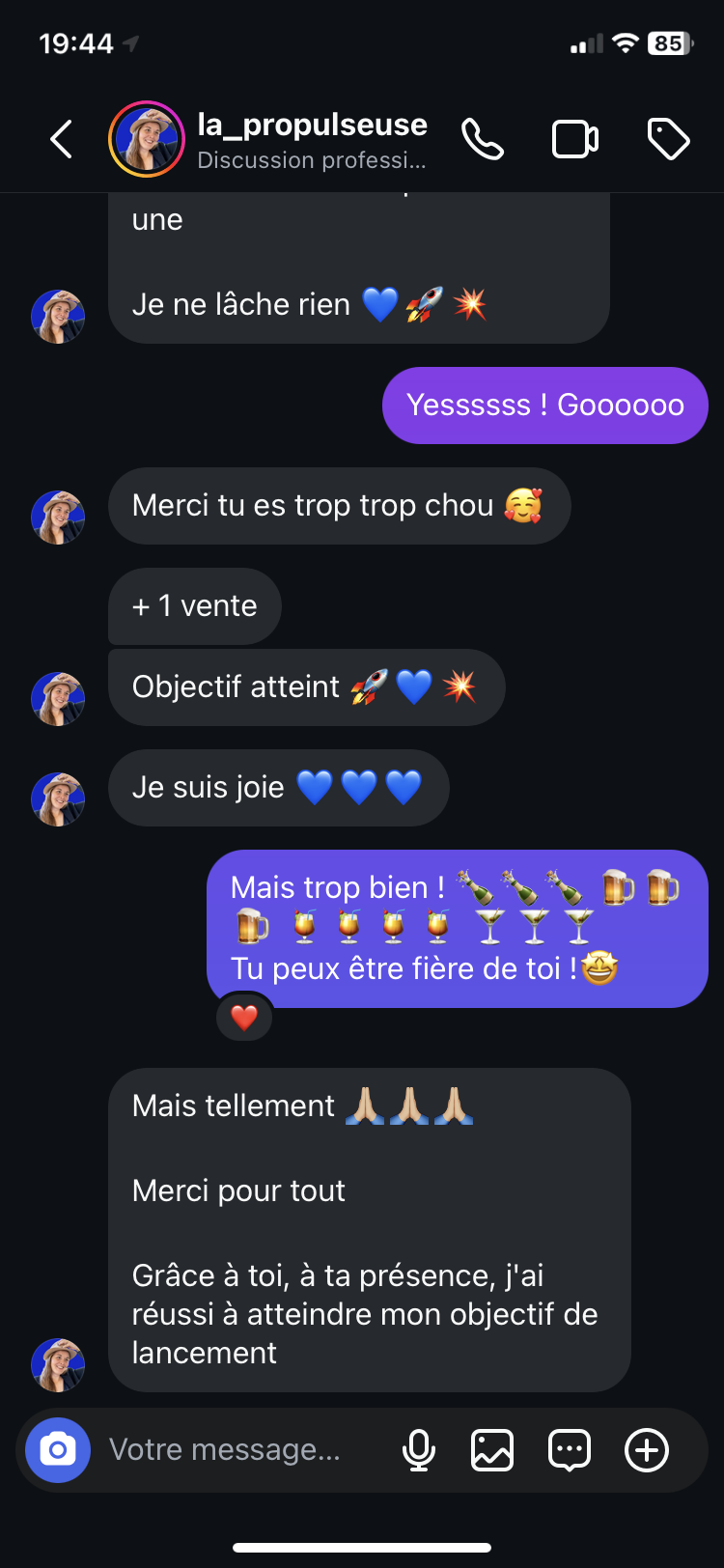Tap the plus for more attachments

646,1449
